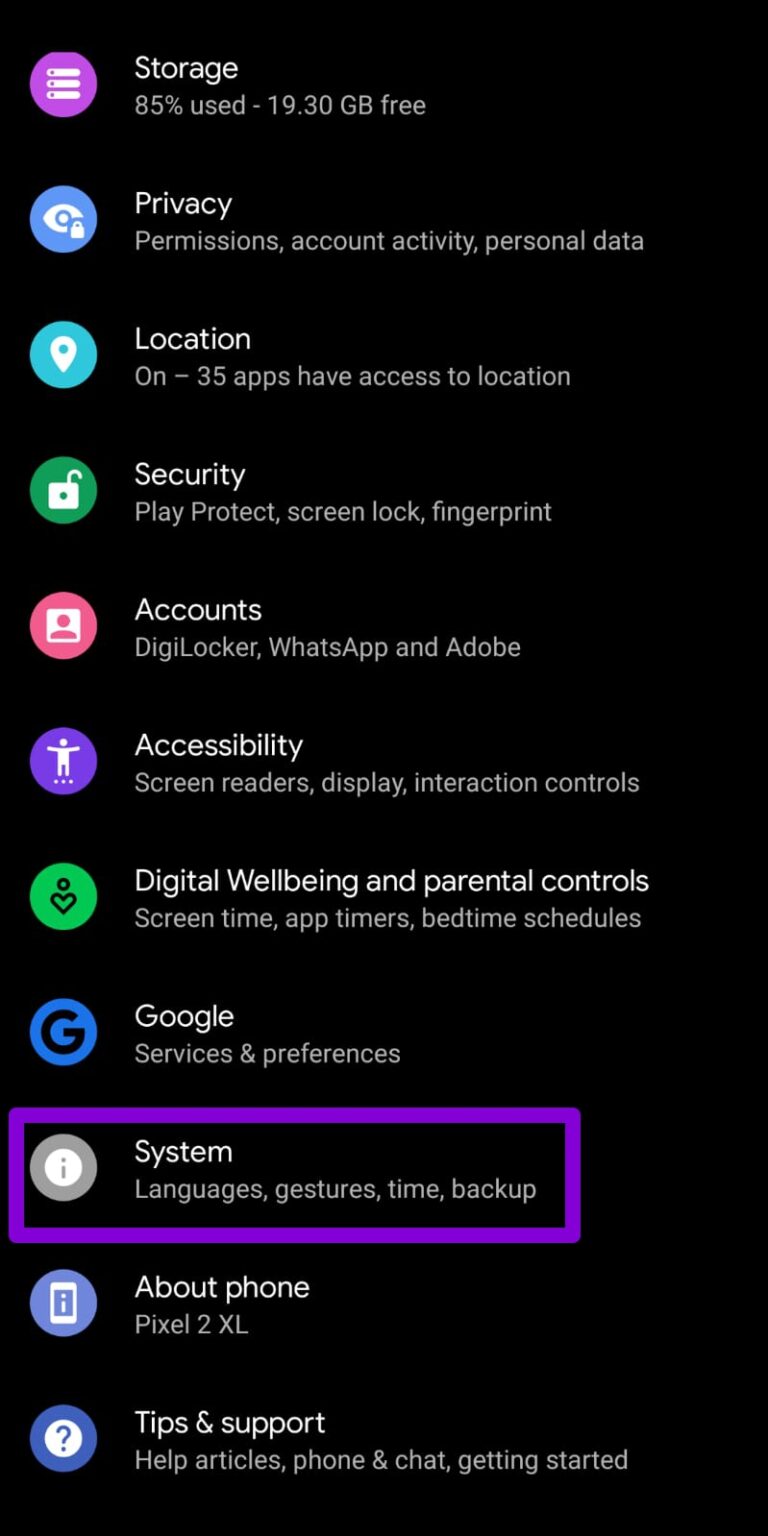Click the About phone device icon

coord(63,1303)
